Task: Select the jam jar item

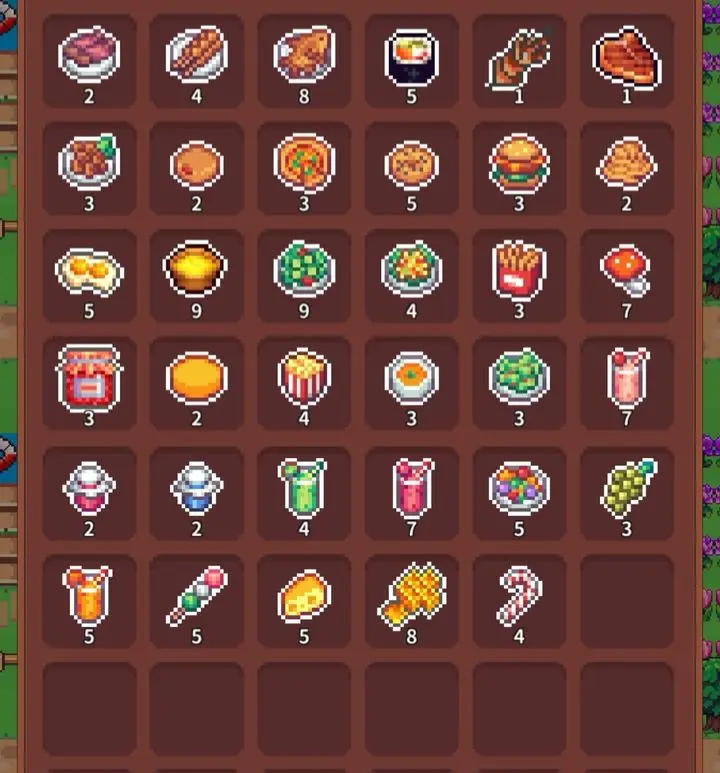Action: click(89, 379)
